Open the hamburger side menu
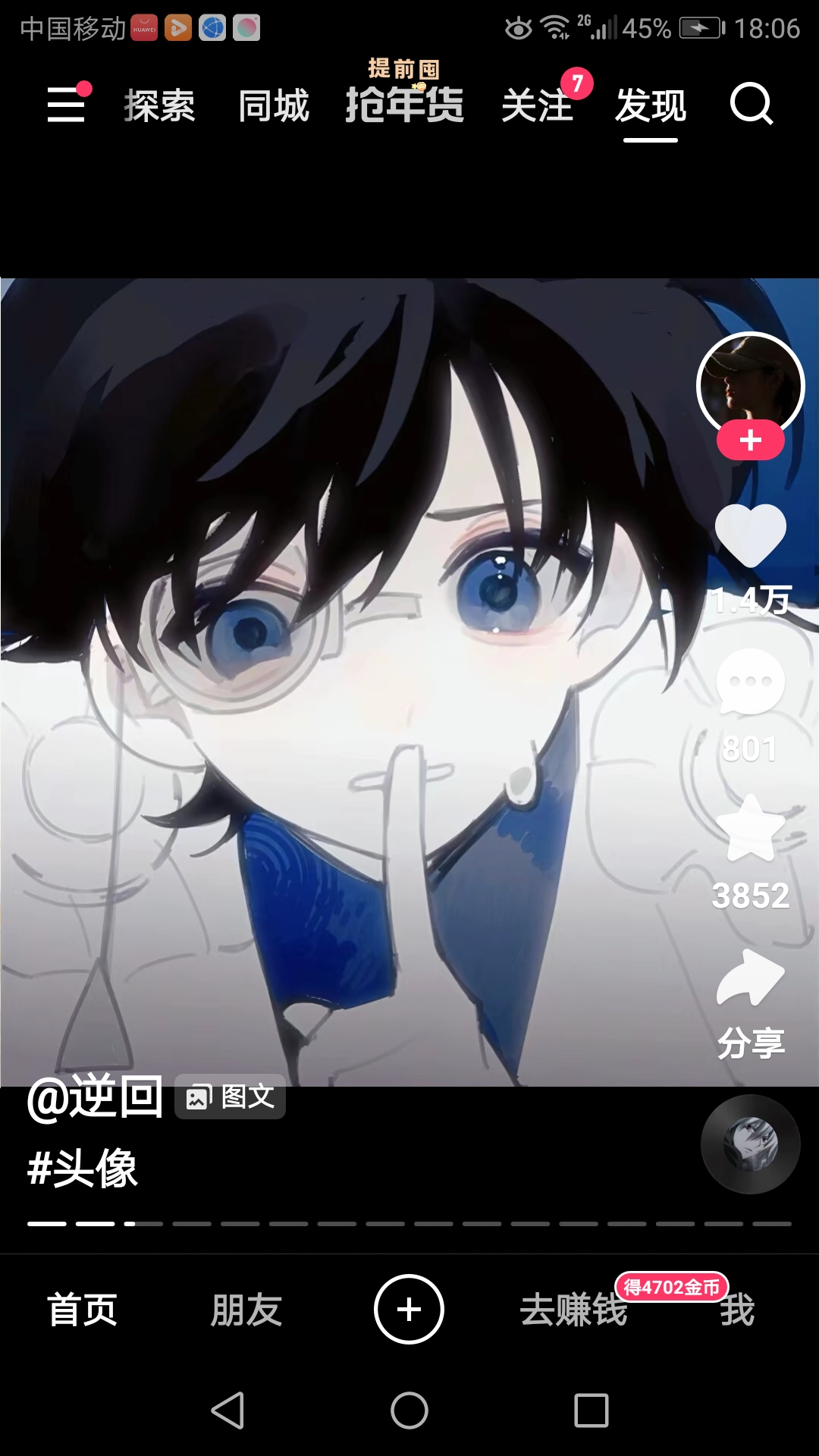 (x=67, y=104)
